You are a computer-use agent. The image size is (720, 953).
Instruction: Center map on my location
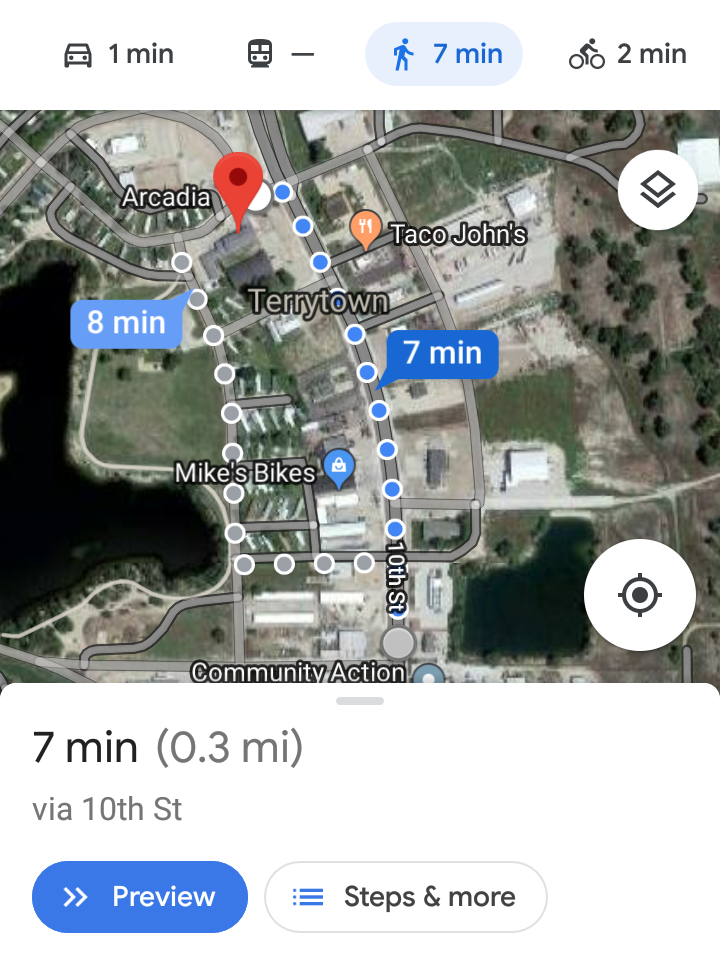coord(640,596)
